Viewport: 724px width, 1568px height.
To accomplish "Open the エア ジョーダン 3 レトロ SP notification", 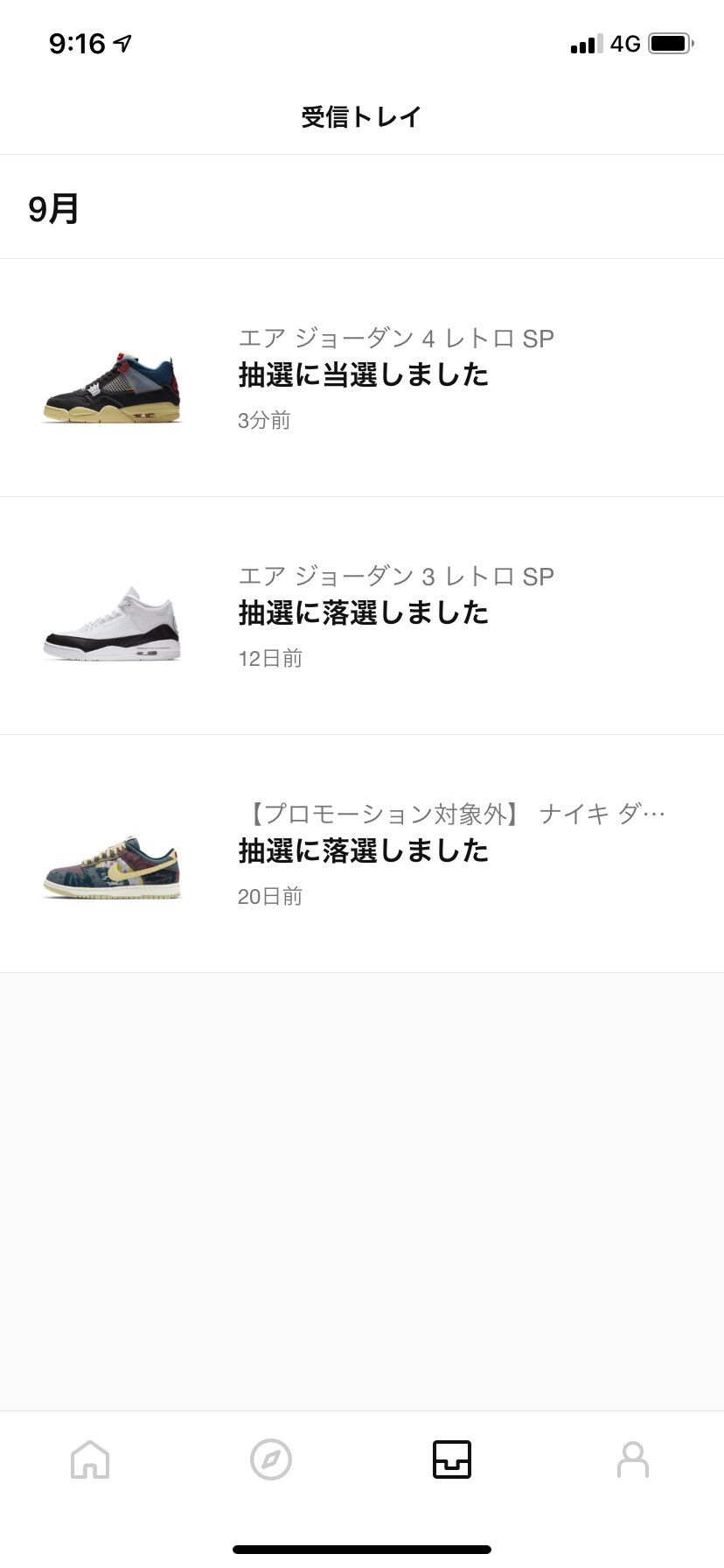I will tap(362, 616).
